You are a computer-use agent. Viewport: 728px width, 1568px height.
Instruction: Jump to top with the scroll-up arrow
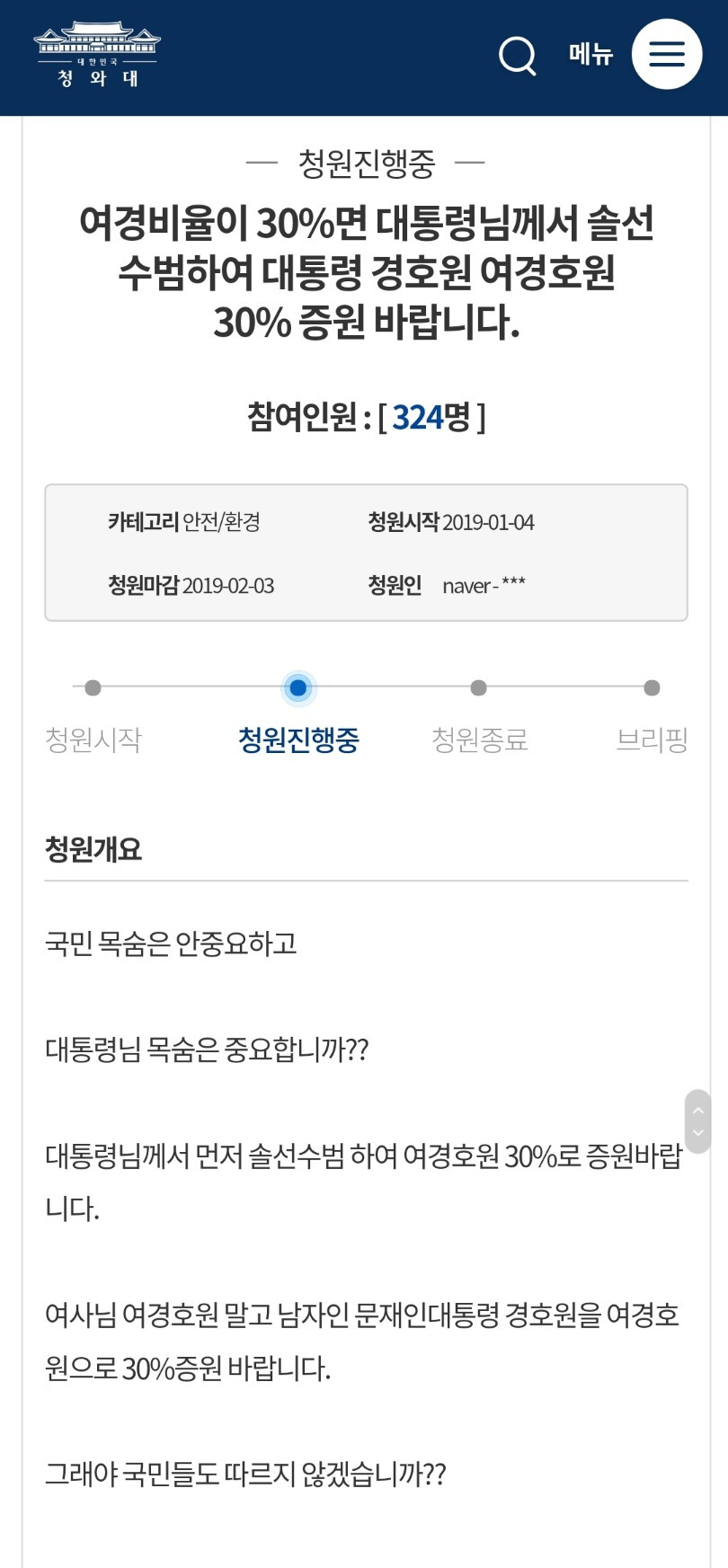698,1111
